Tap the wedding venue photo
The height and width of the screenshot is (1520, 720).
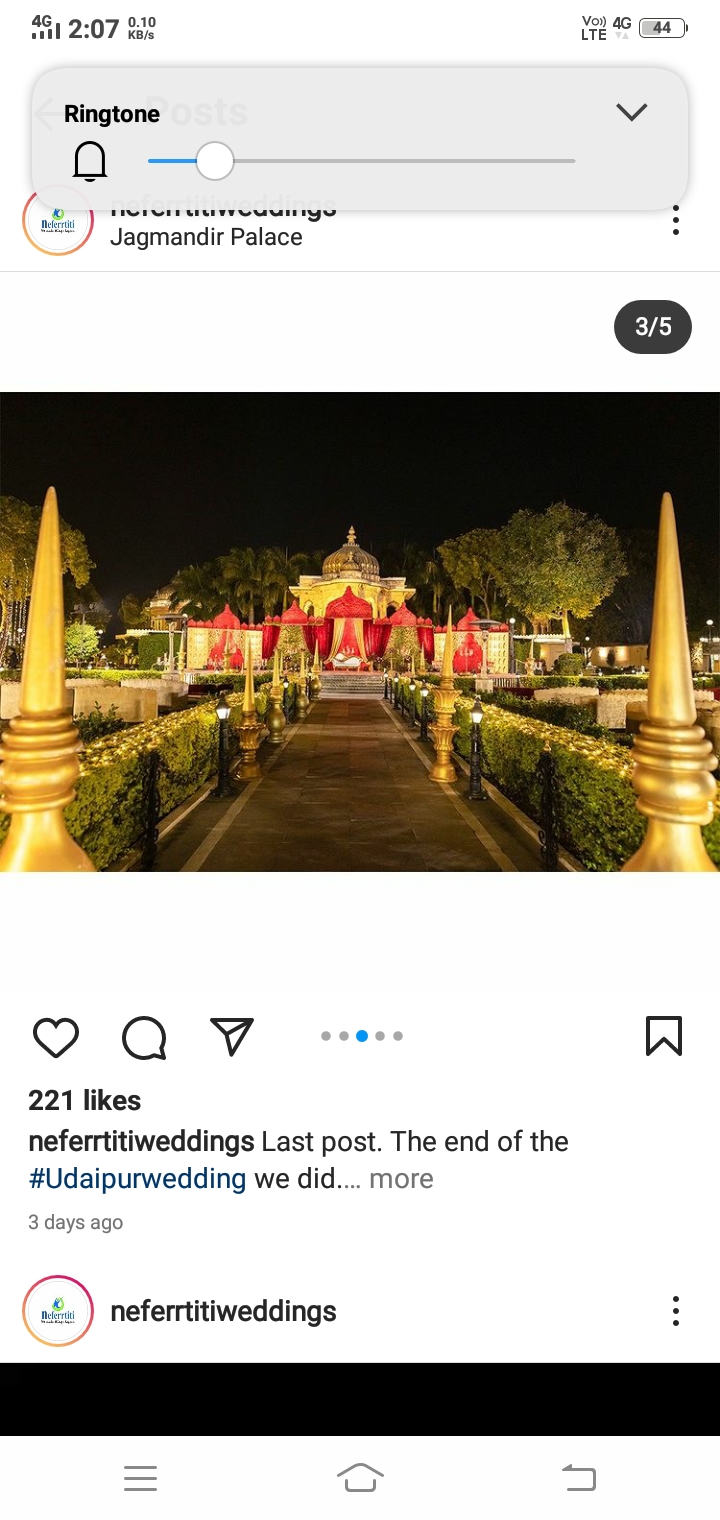click(x=360, y=632)
